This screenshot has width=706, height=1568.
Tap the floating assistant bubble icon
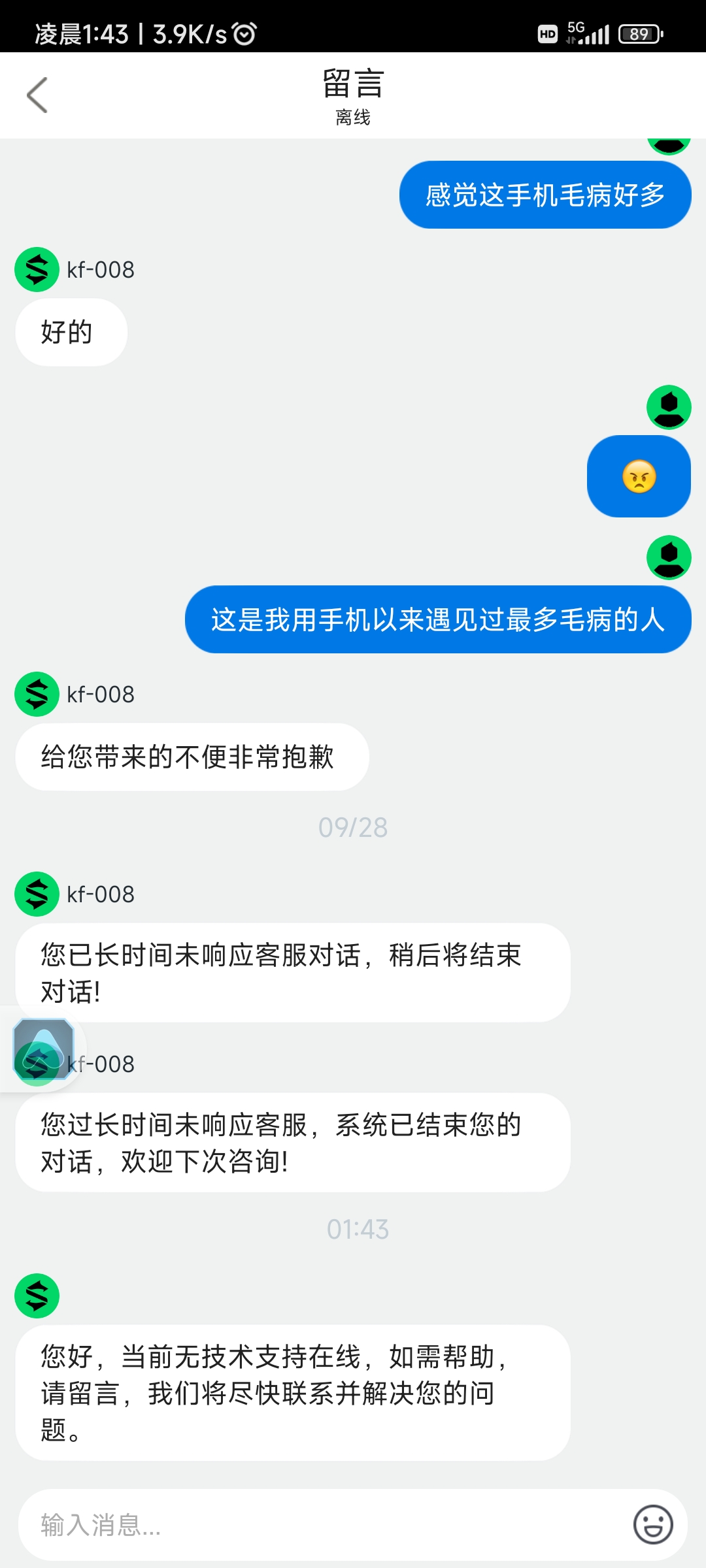(x=43, y=1049)
